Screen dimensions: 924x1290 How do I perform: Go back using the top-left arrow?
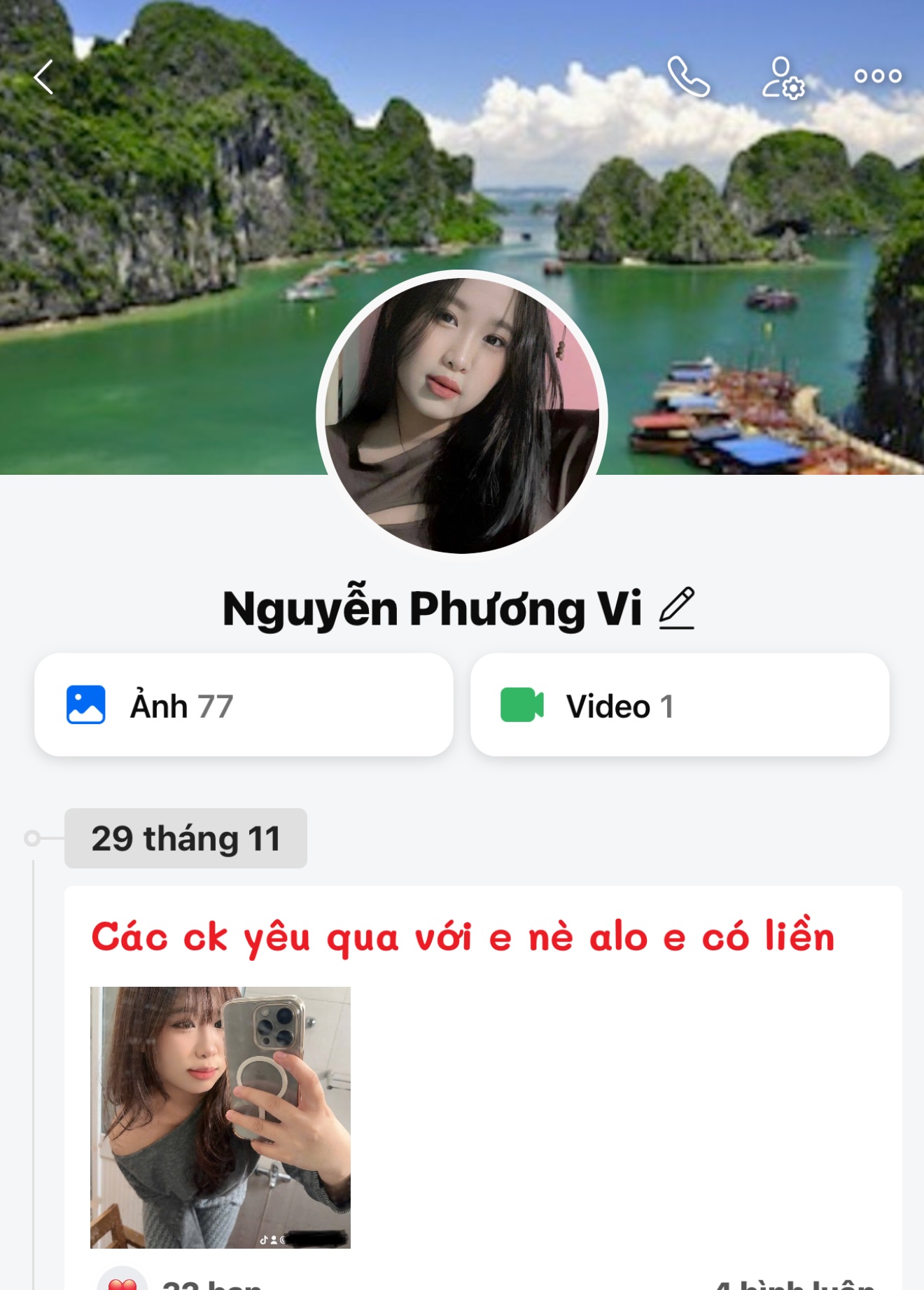click(44, 77)
